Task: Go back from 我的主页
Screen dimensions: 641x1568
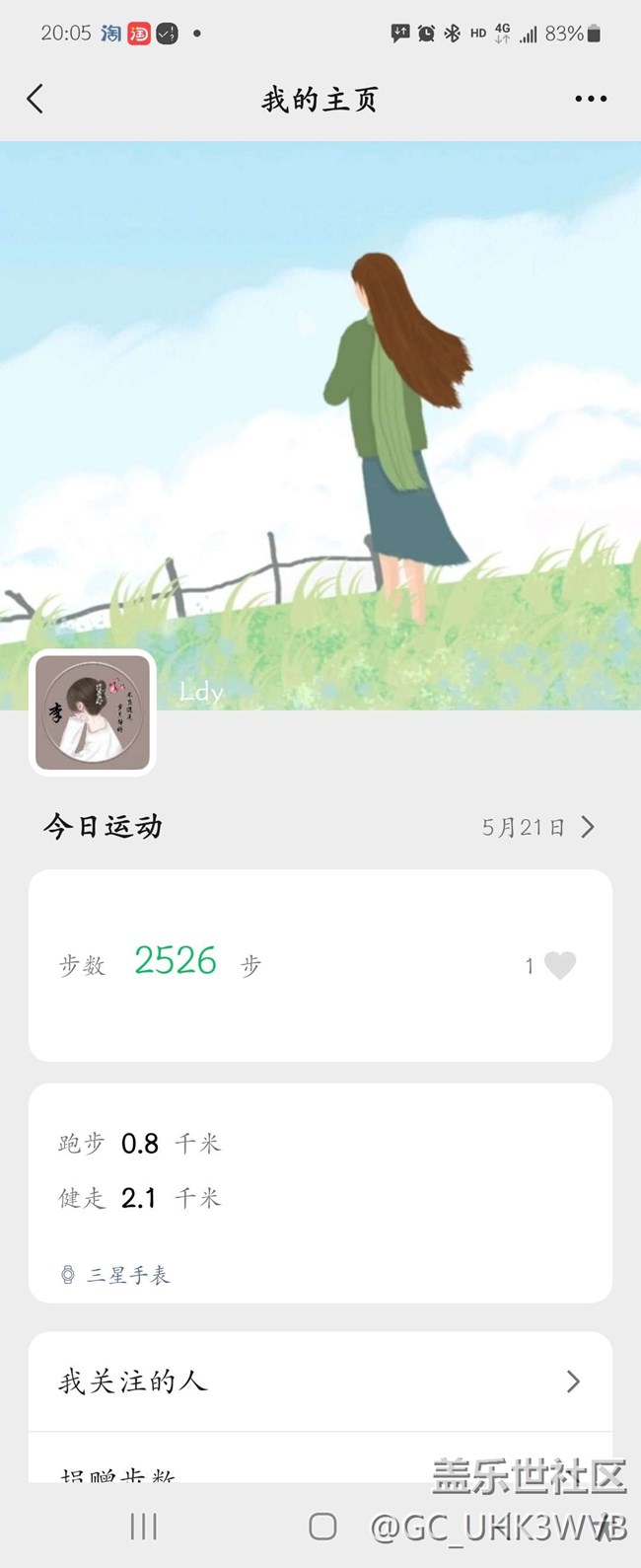Action: [36, 99]
